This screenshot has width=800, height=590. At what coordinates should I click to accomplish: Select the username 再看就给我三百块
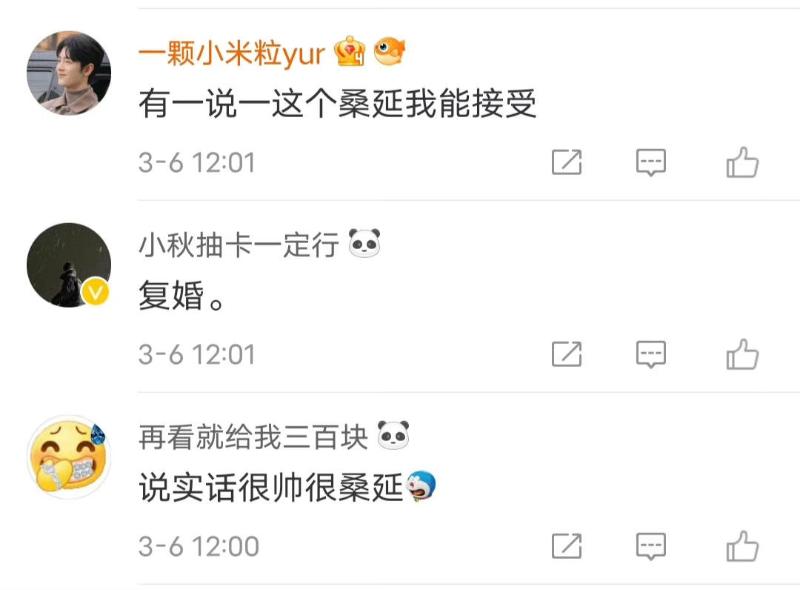pos(253,436)
